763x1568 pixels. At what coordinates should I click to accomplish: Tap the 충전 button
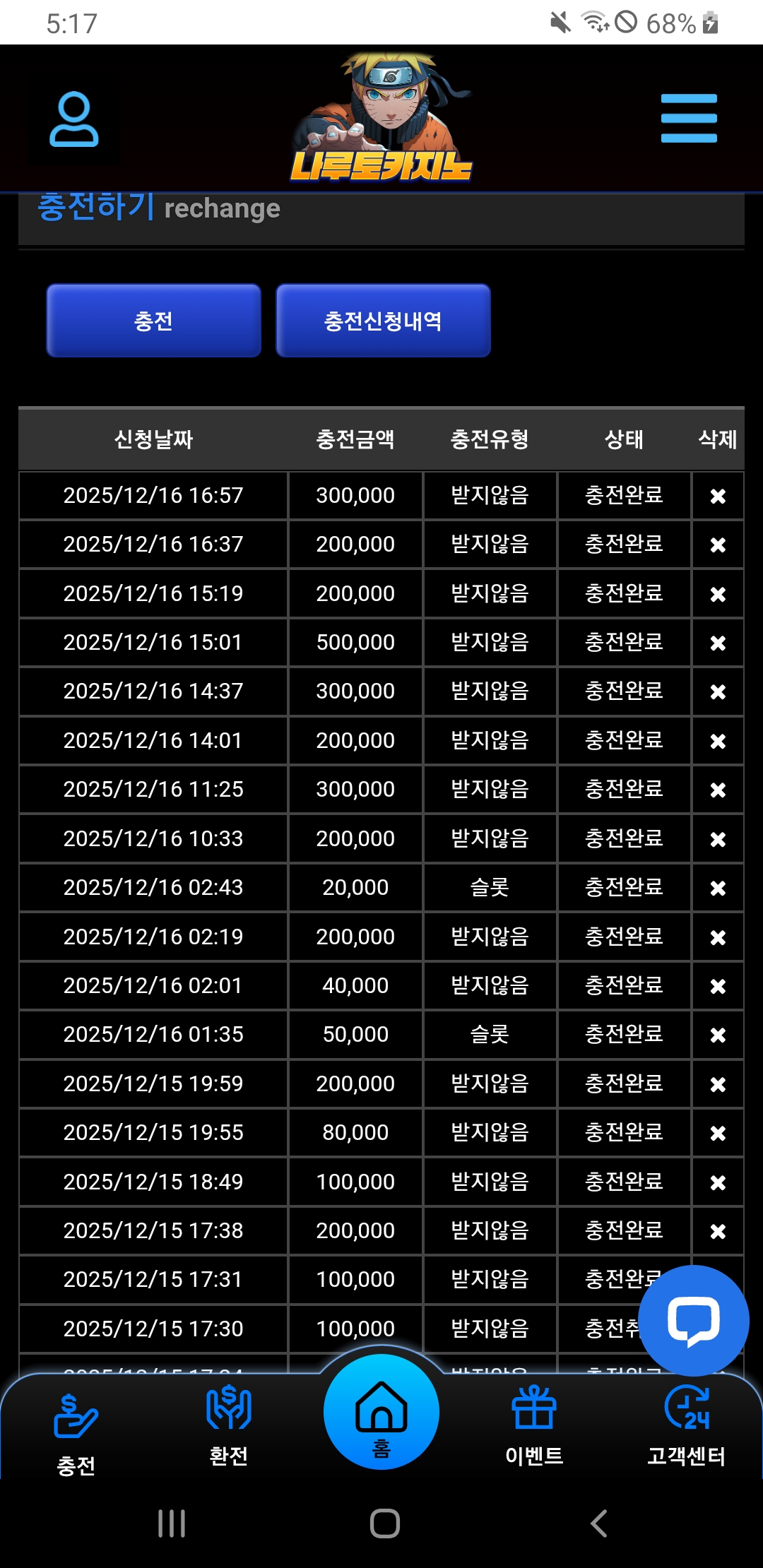(153, 321)
